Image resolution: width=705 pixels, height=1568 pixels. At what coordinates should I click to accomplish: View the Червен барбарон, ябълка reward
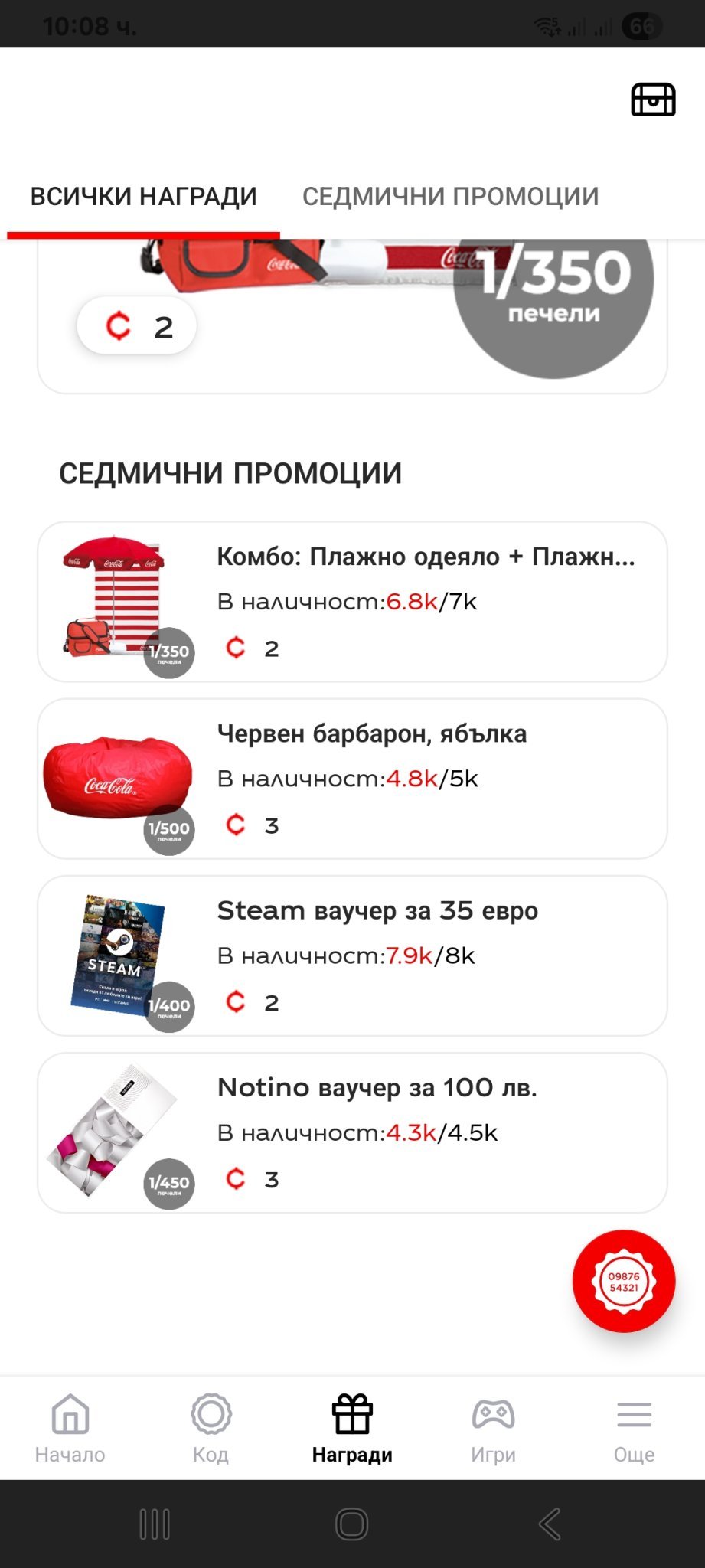tap(352, 779)
